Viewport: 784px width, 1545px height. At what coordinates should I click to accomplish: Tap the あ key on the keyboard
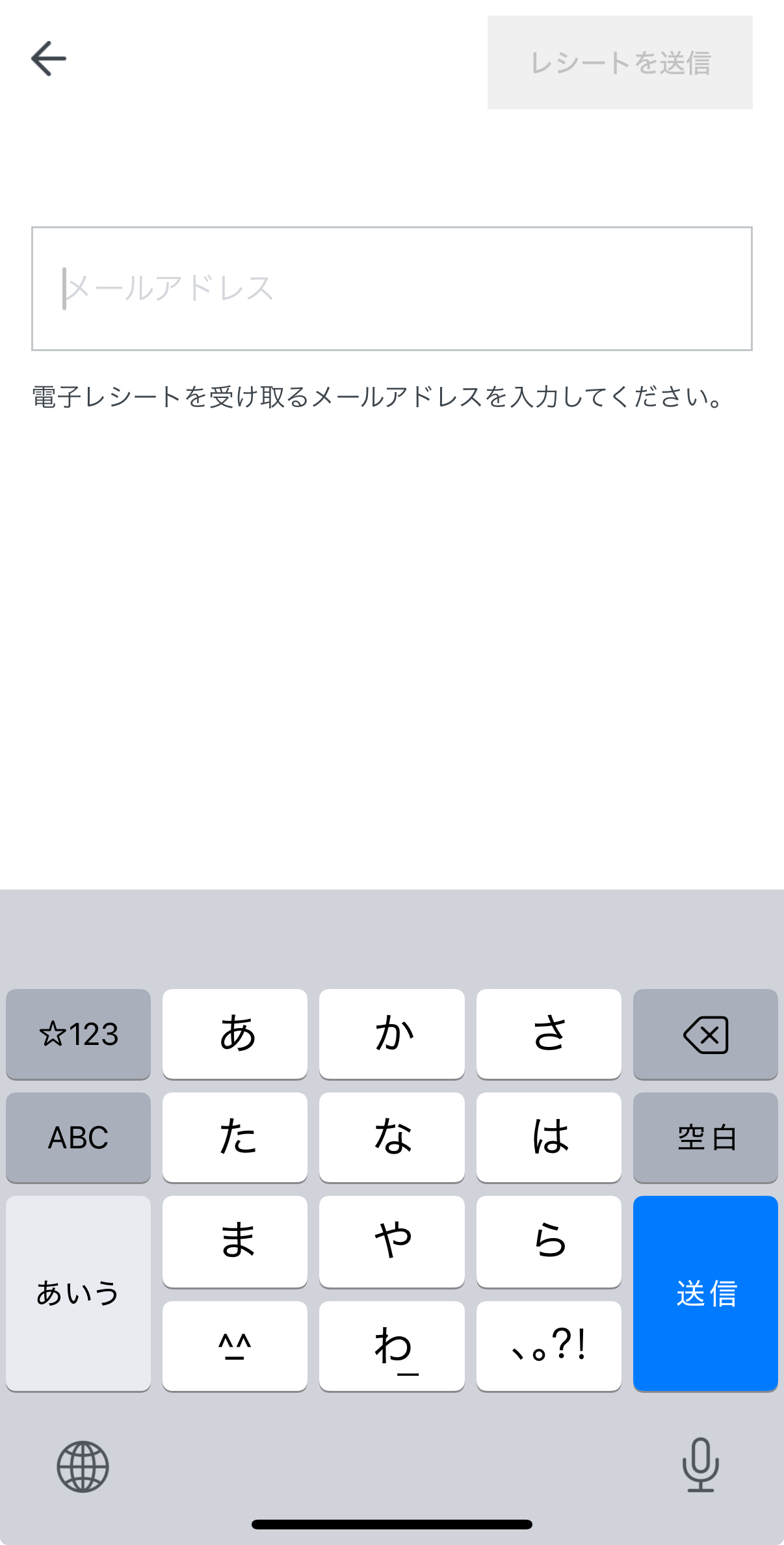[x=235, y=1034]
